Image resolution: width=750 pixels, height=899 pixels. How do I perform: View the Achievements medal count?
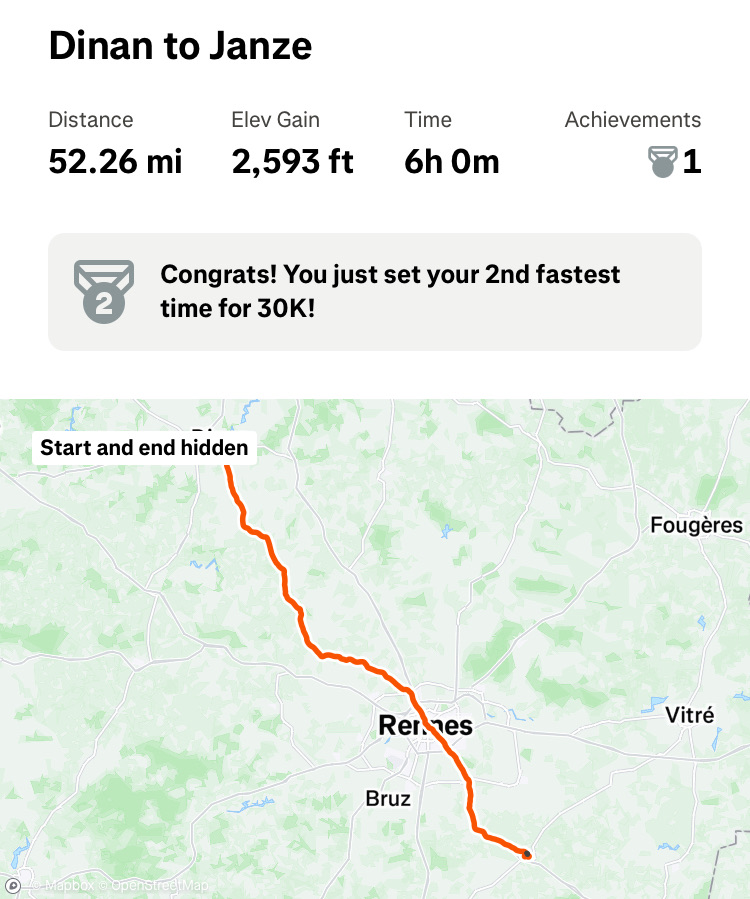pyautogui.click(x=676, y=161)
